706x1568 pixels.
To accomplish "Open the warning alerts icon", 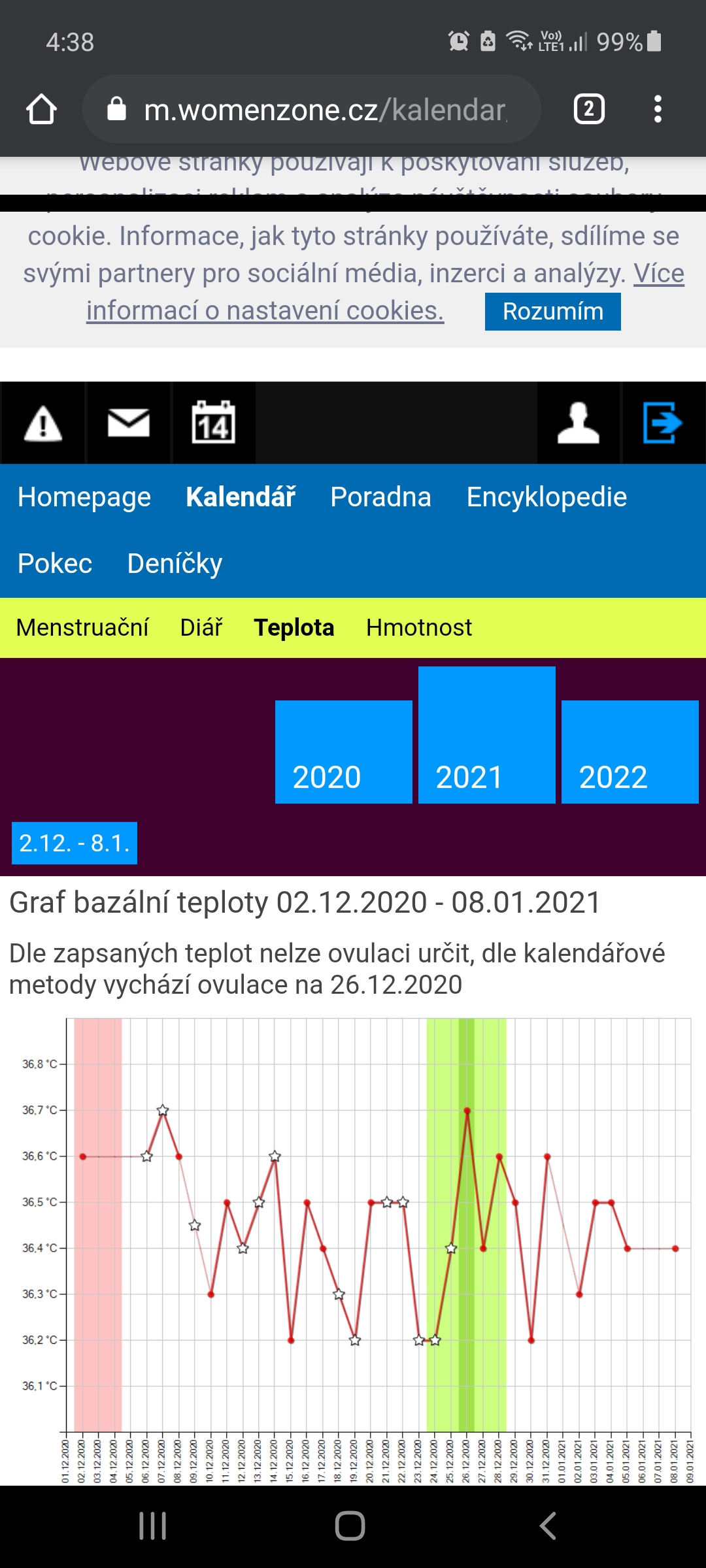I will coord(43,423).
